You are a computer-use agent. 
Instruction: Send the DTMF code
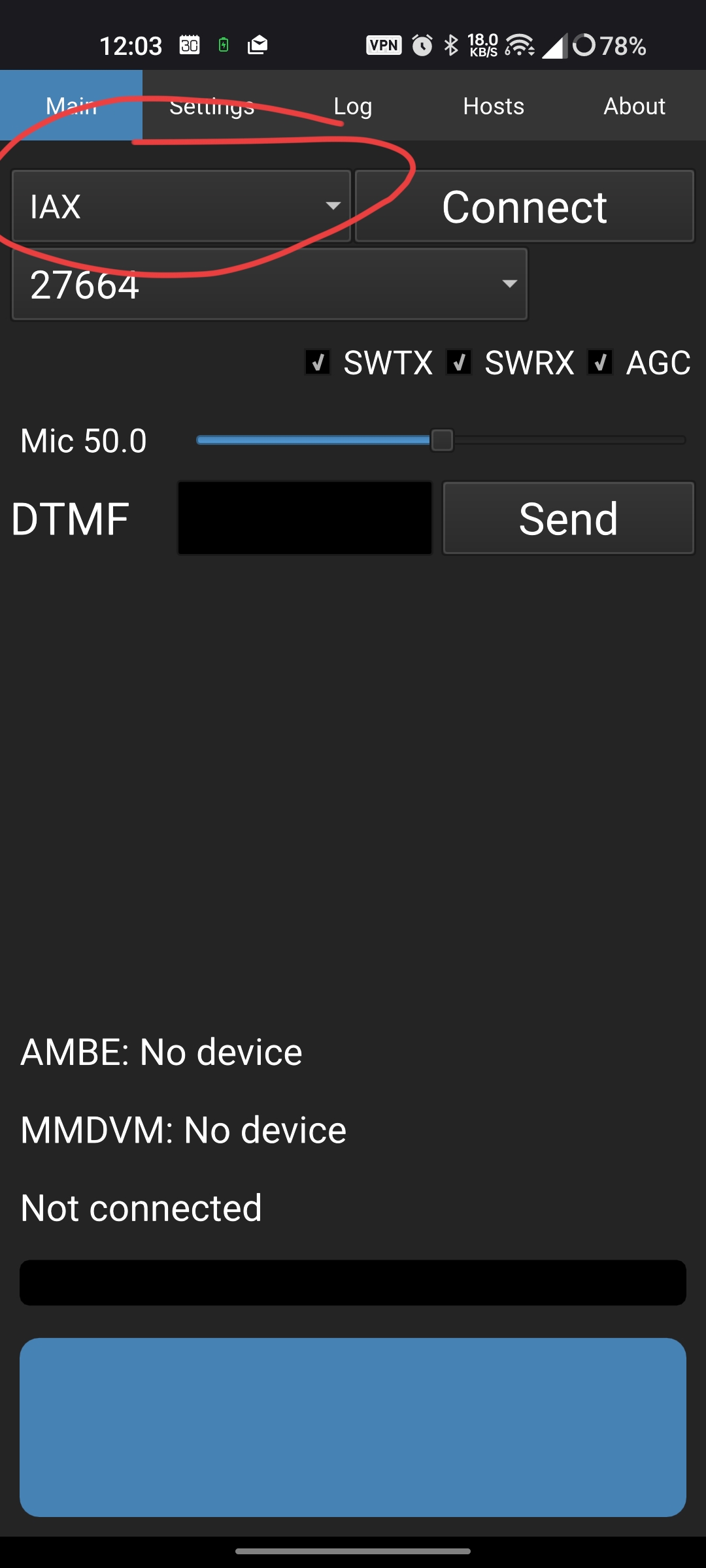tap(568, 518)
